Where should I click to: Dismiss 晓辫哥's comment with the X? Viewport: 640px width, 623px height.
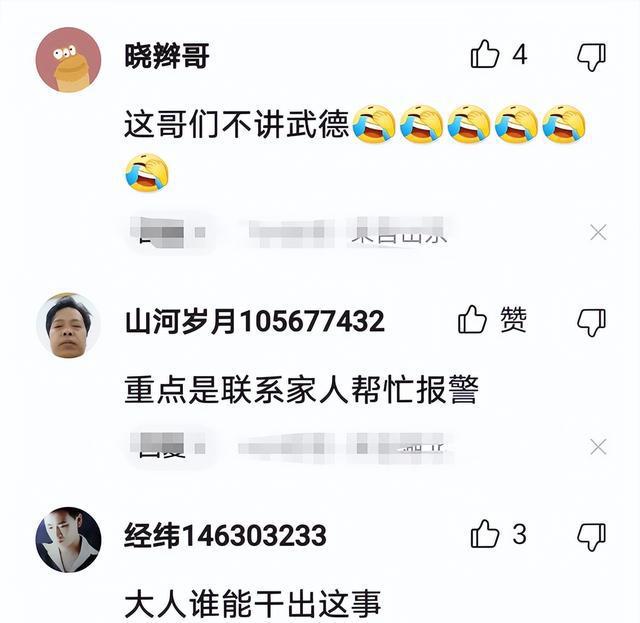598,233
